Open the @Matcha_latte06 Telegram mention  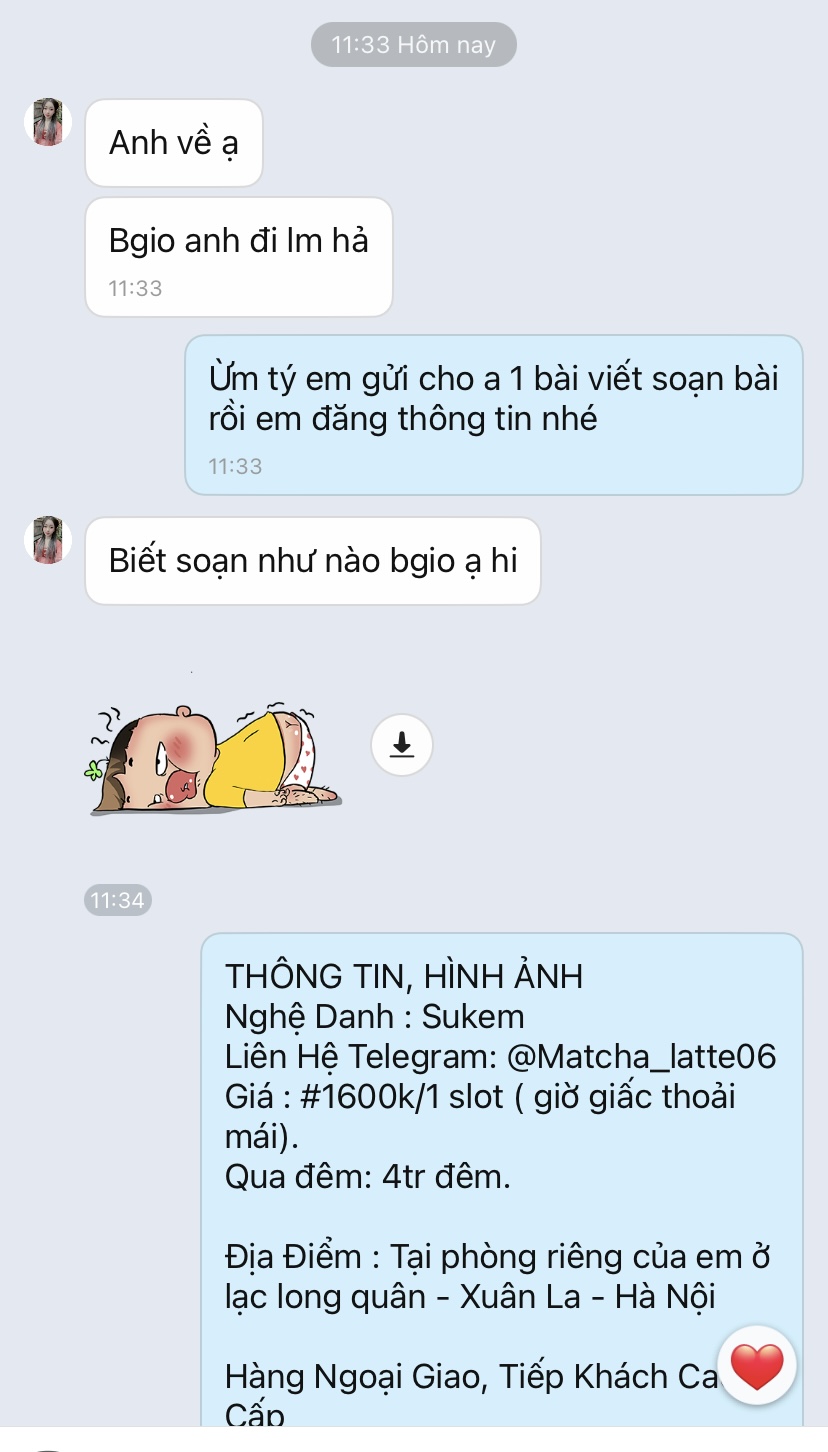[648, 1057]
